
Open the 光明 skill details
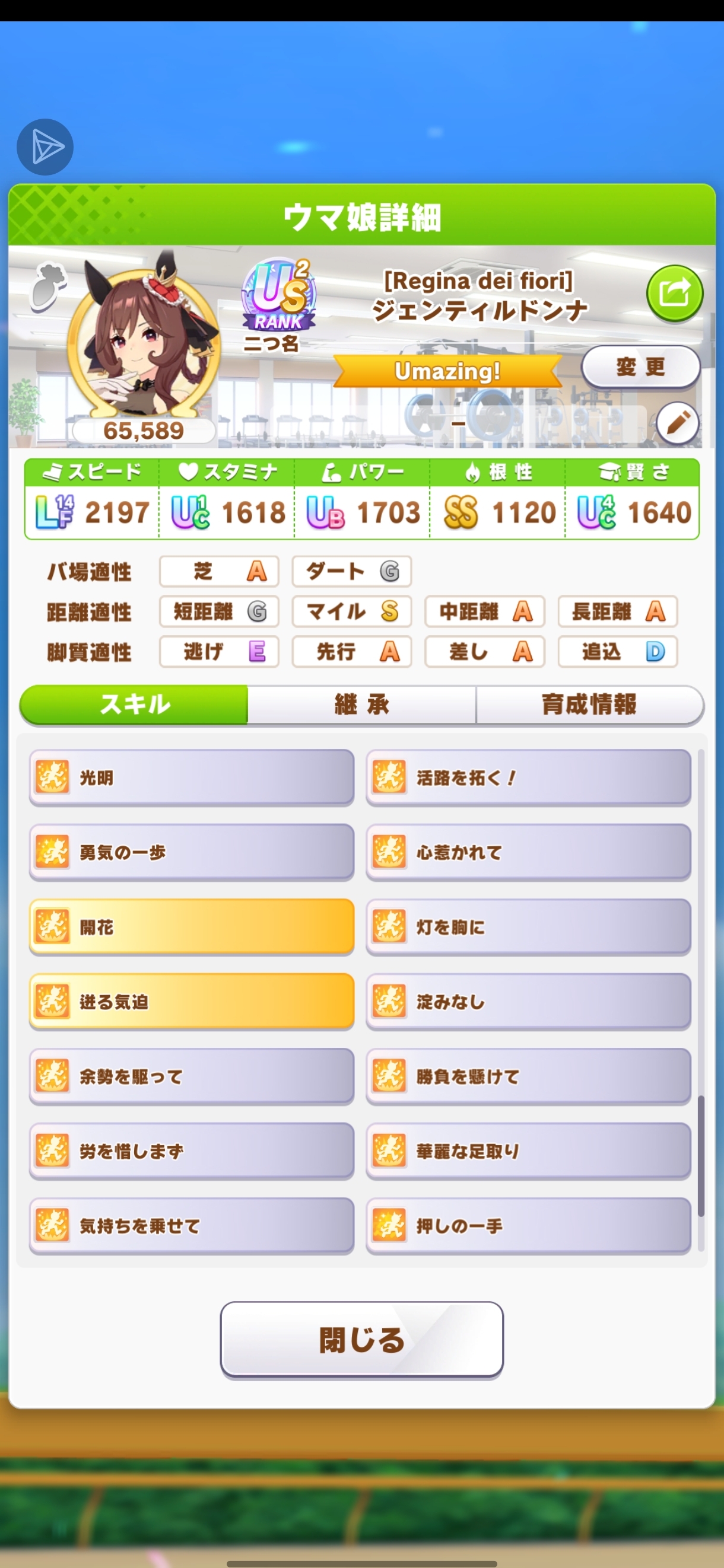[x=191, y=777]
